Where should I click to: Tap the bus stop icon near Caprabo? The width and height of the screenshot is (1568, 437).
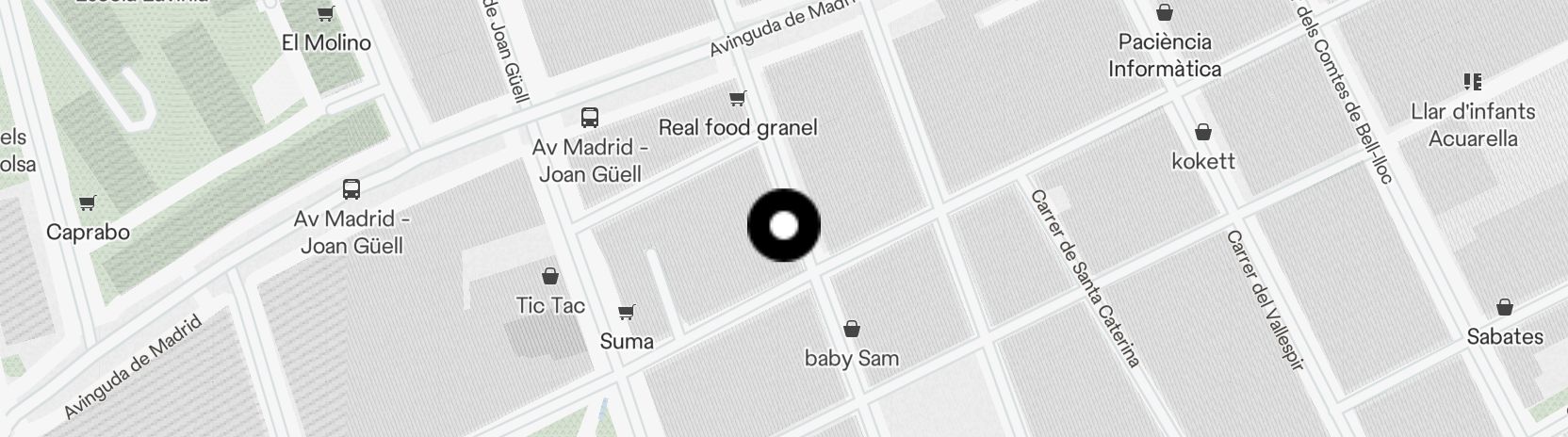[351, 189]
